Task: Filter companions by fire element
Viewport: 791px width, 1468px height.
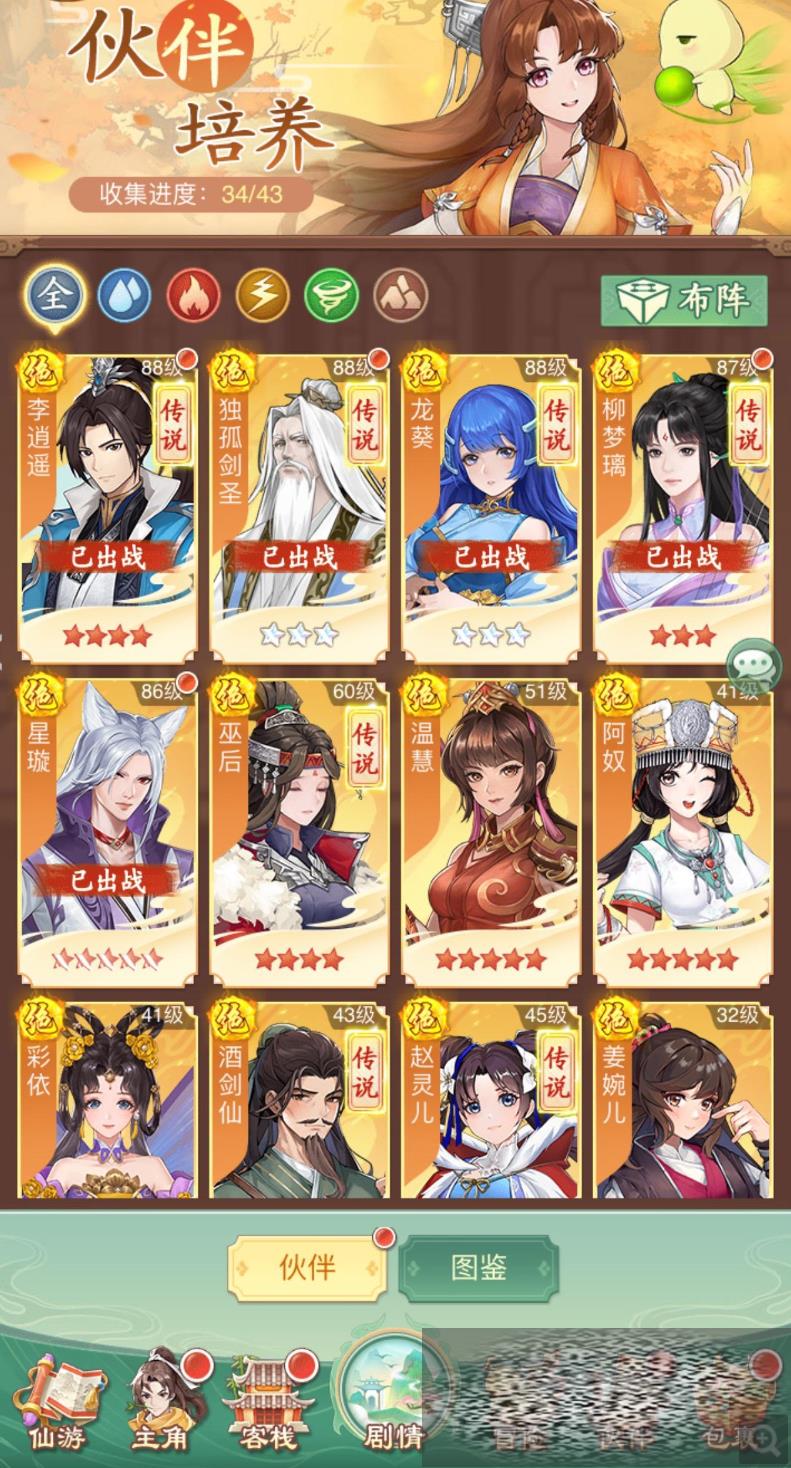Action: click(x=193, y=296)
